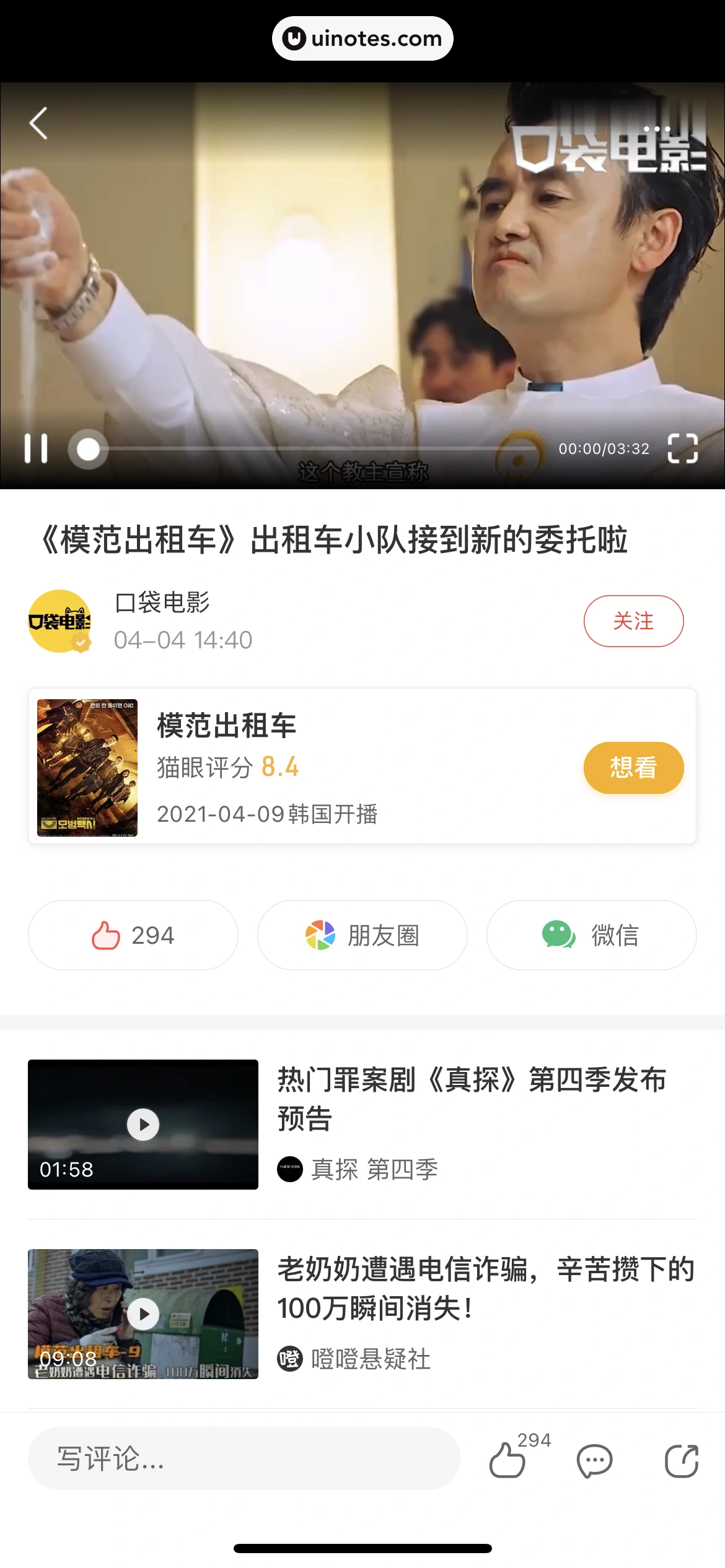
Task: Tap the 写评论 comment field
Action: tap(244, 1459)
